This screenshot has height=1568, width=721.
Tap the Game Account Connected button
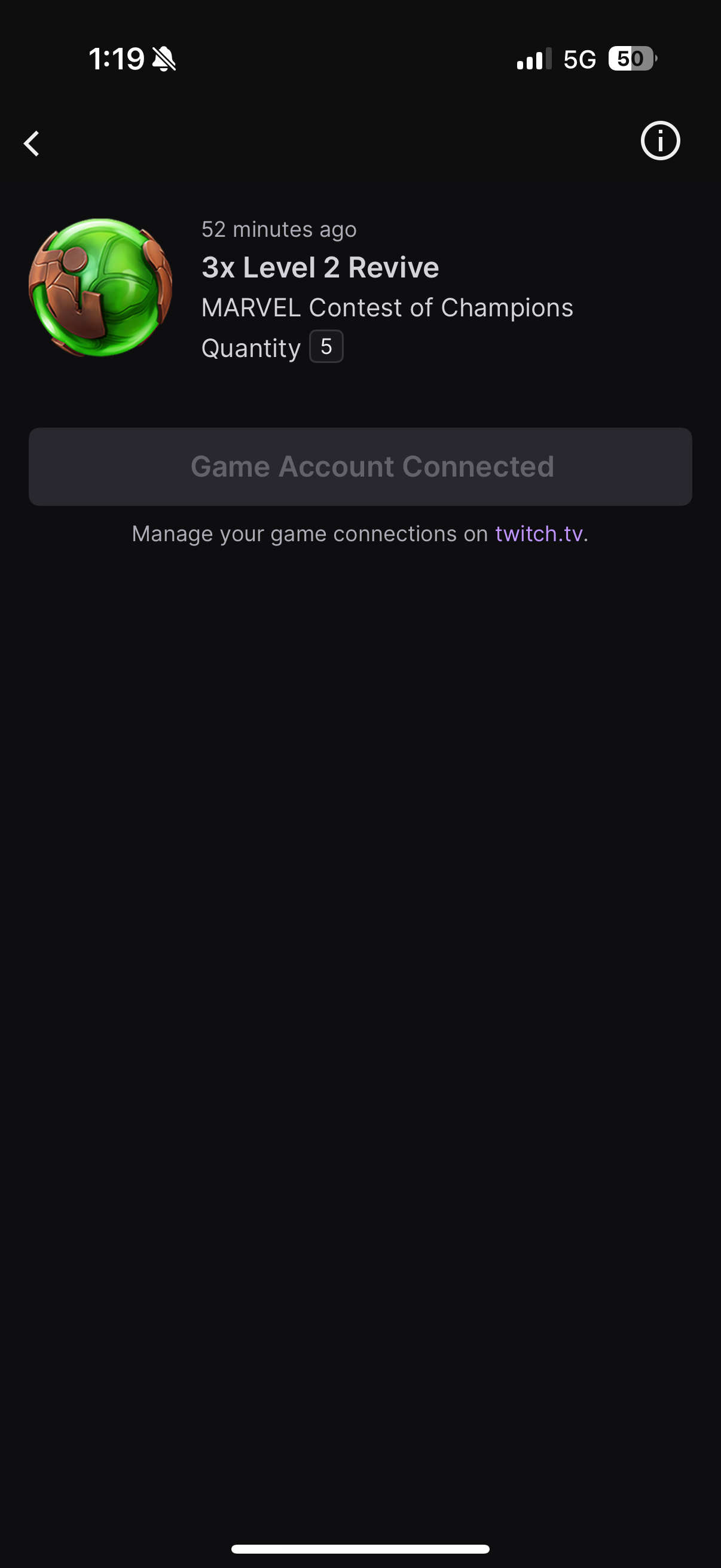[360, 467]
